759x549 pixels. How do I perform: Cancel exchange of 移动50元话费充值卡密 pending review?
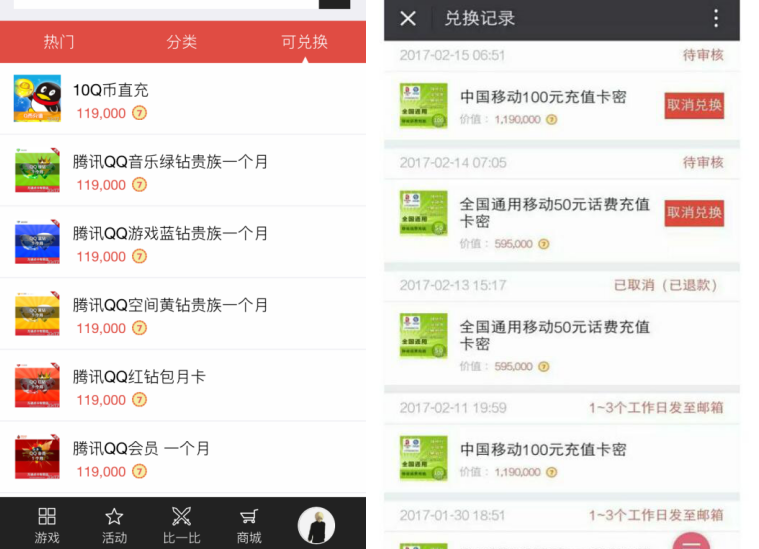(694, 213)
